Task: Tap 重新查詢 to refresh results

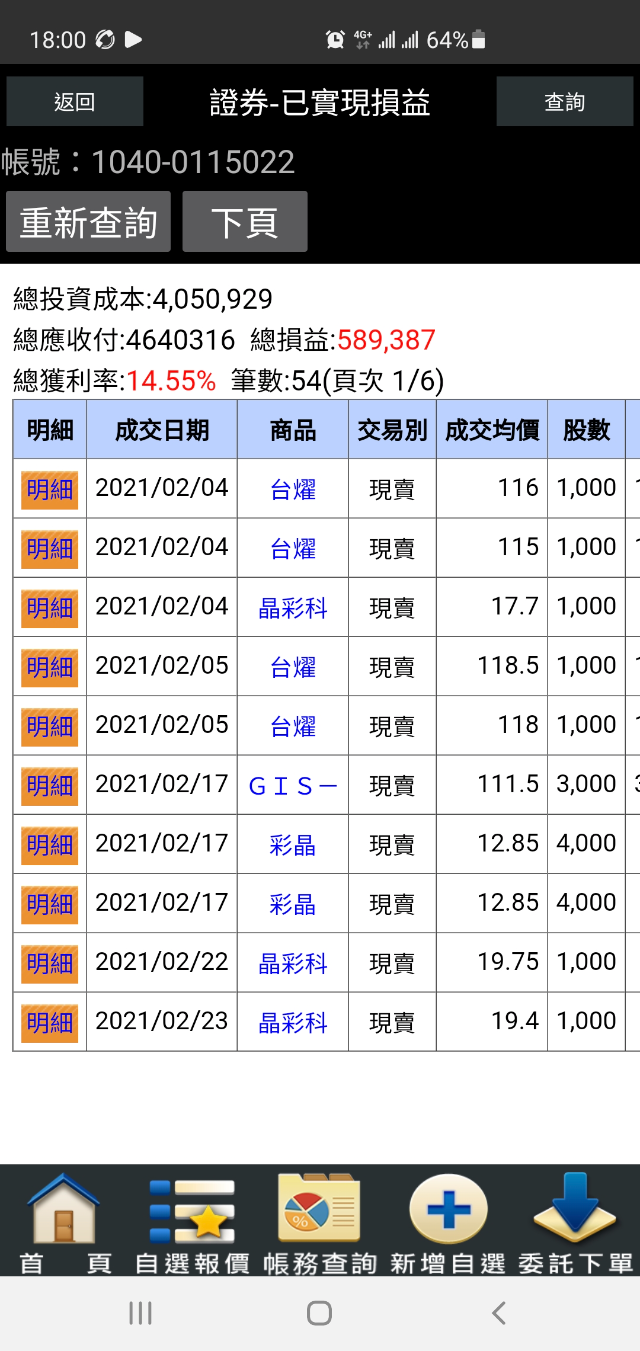Action: pyautogui.click(x=88, y=222)
